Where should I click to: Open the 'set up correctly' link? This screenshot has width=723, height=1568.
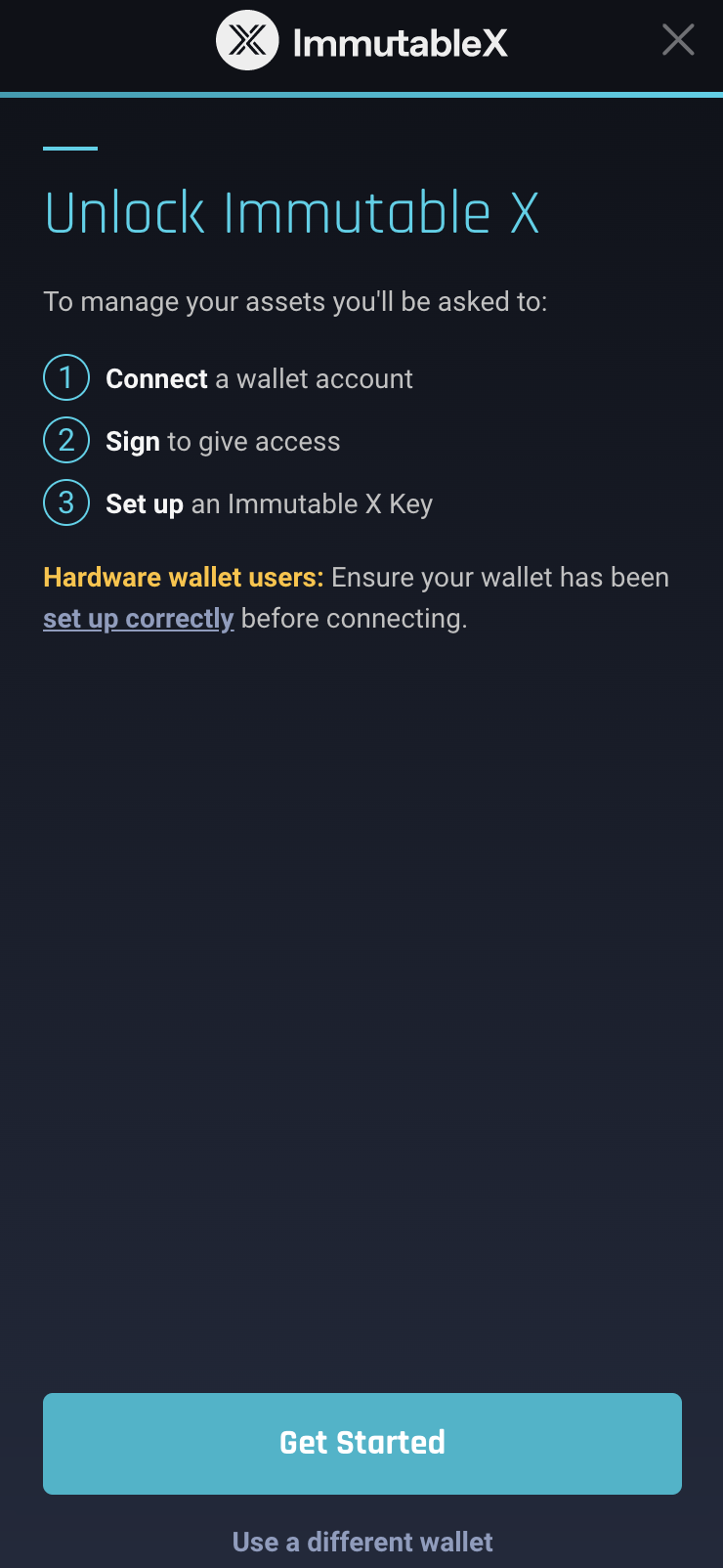[138, 619]
